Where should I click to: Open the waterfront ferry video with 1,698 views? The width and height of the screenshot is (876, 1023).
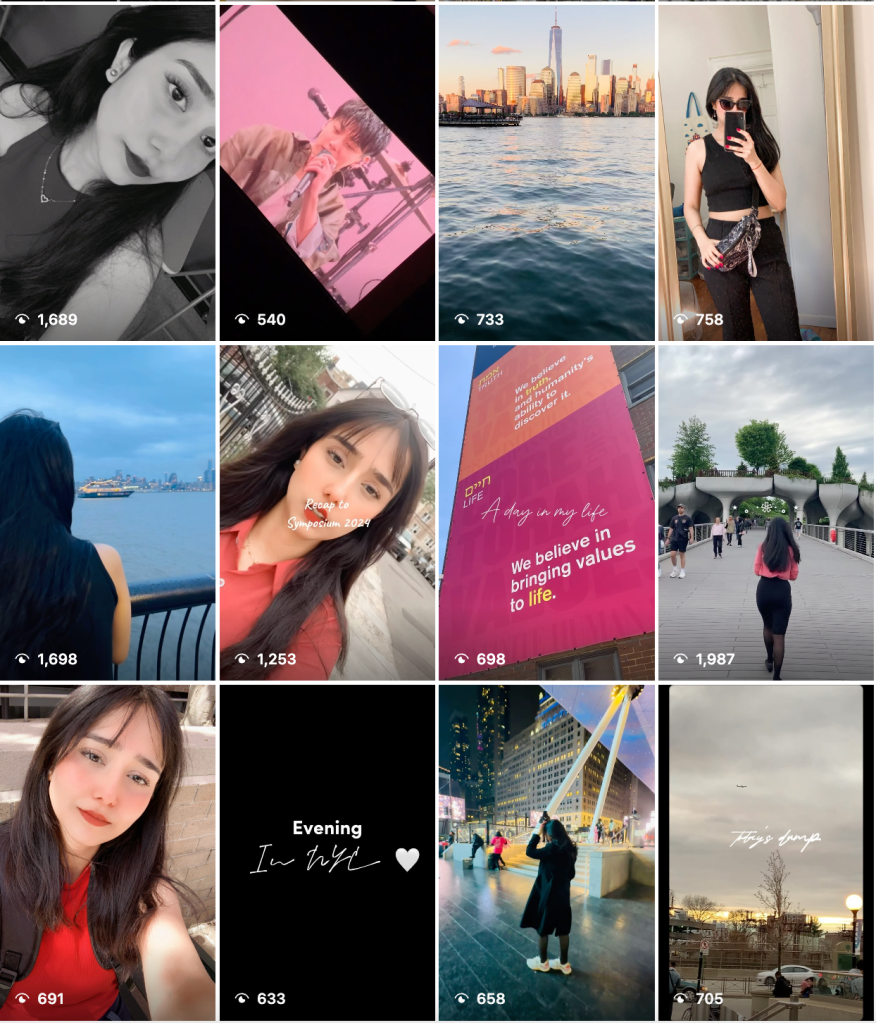point(107,512)
